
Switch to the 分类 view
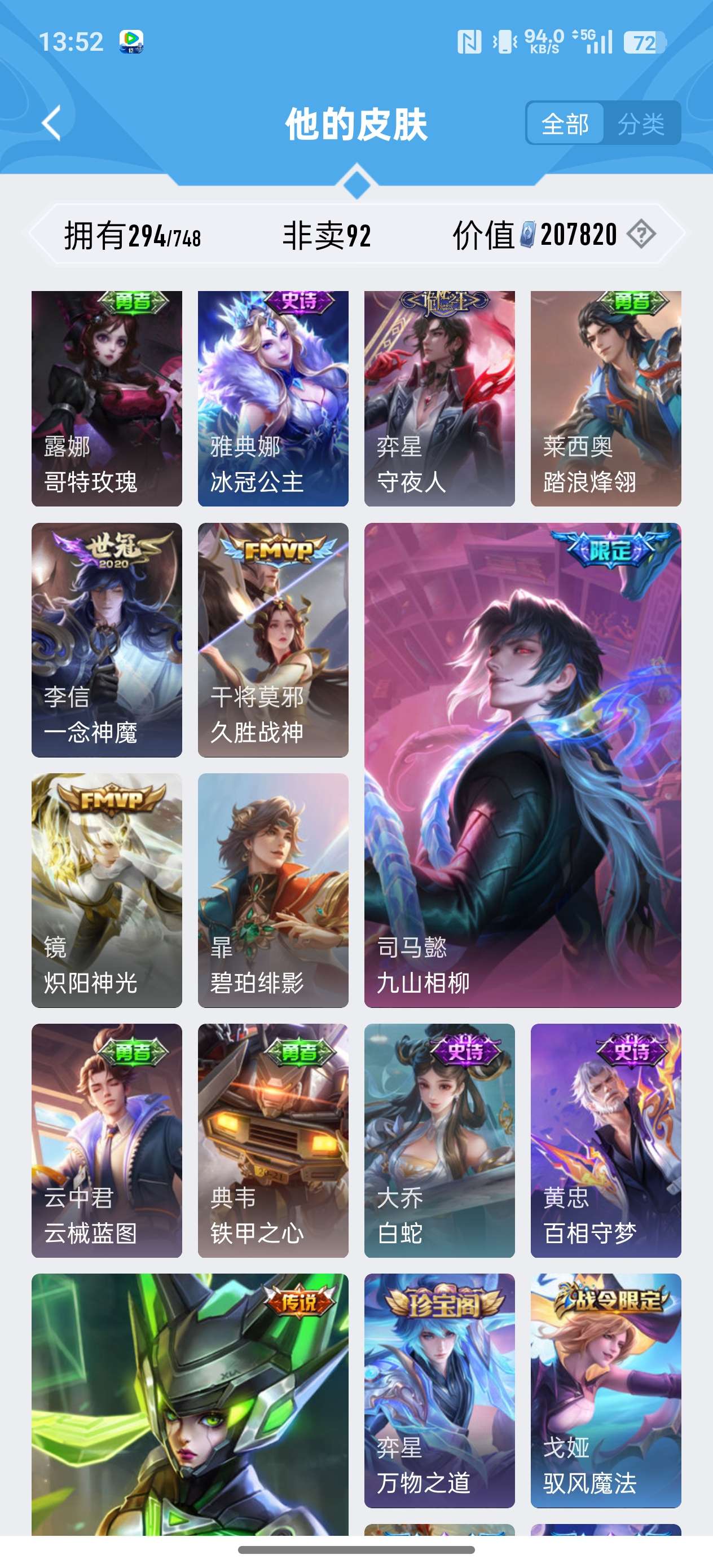(641, 124)
